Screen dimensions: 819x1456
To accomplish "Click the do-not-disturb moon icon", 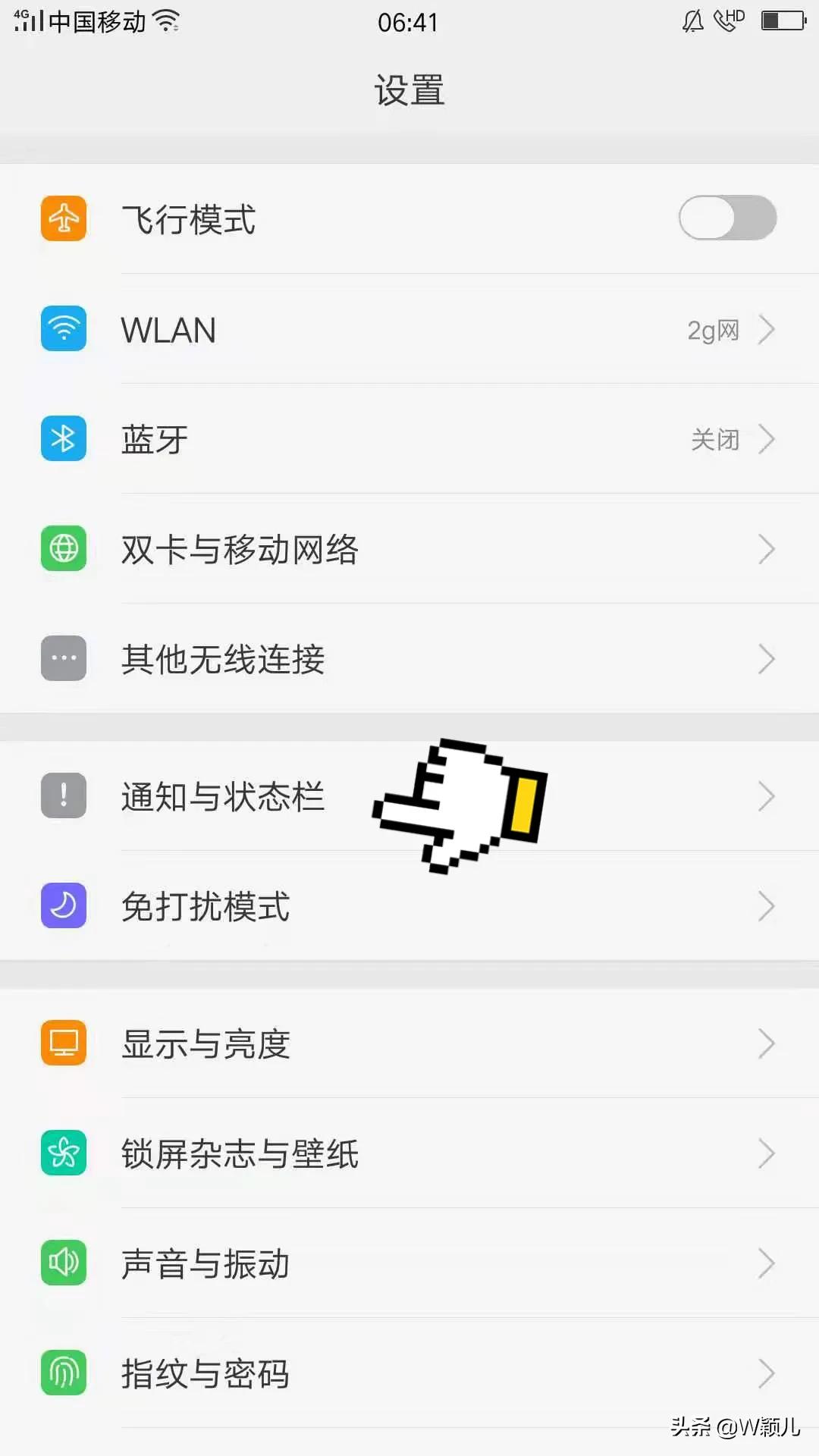I will coord(64,905).
